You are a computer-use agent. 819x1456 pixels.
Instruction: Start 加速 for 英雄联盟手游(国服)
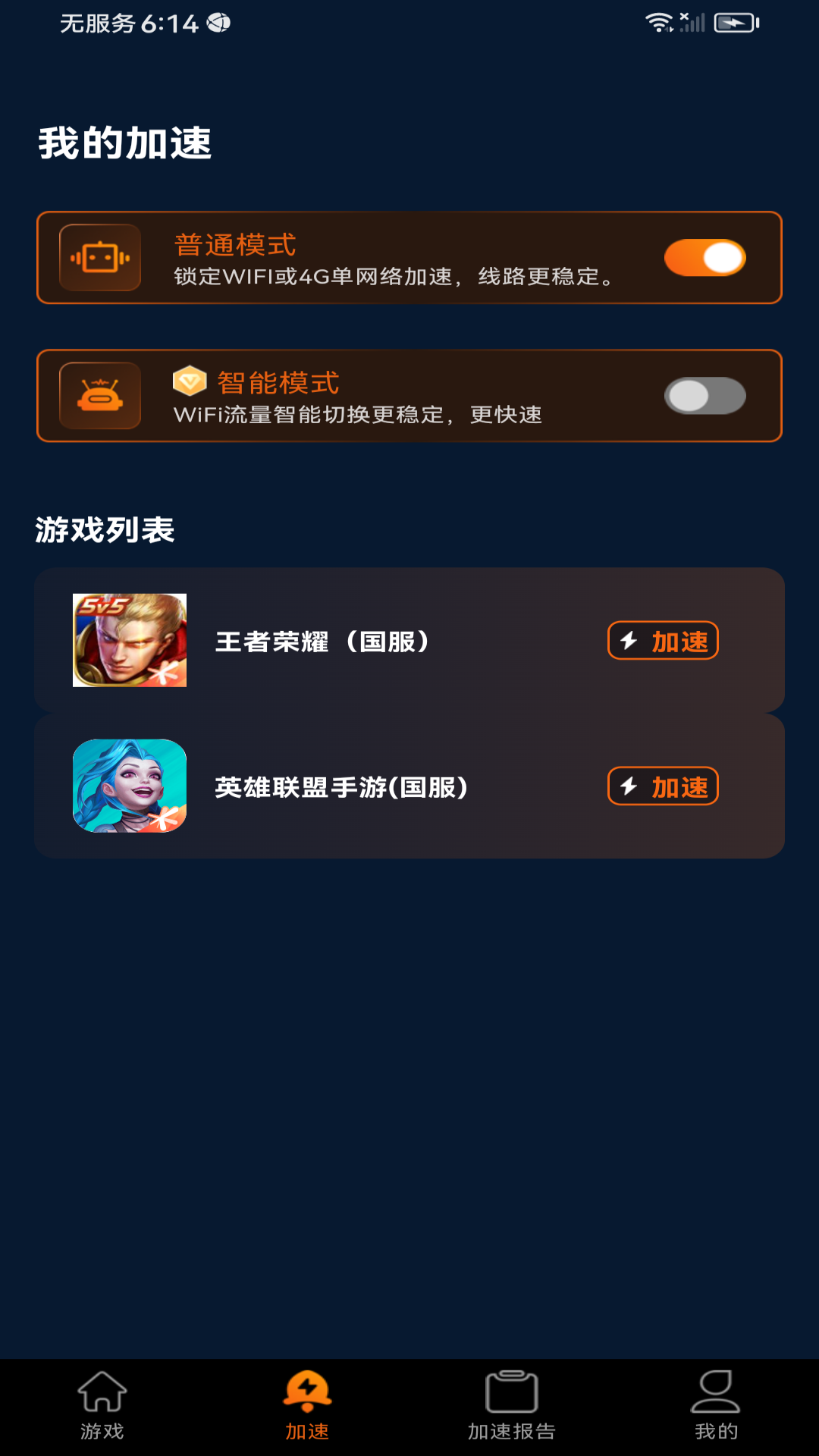[x=663, y=786]
